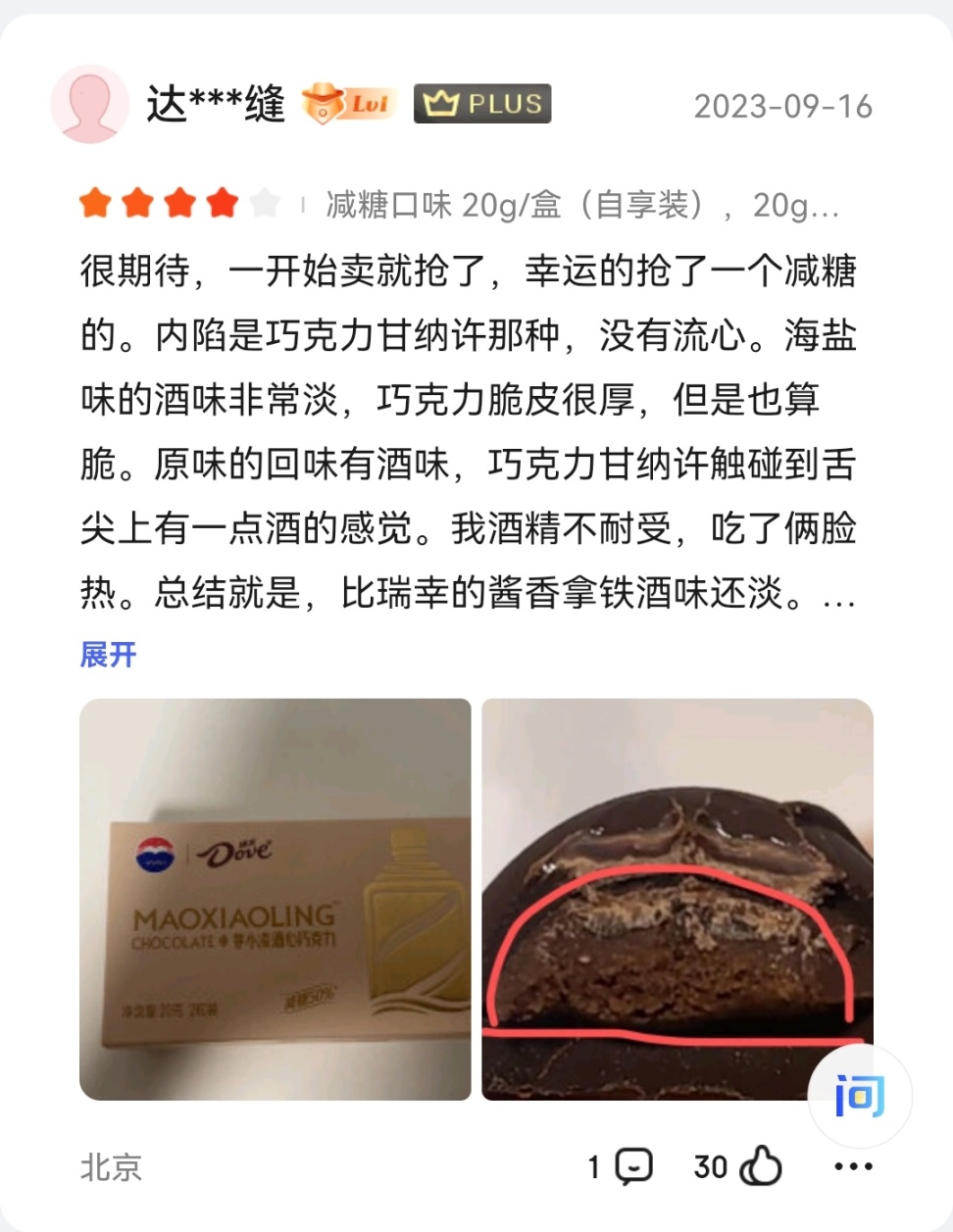Open the Dove Maoxiaoling box photo
The image size is (953, 1232).
click(x=275, y=899)
